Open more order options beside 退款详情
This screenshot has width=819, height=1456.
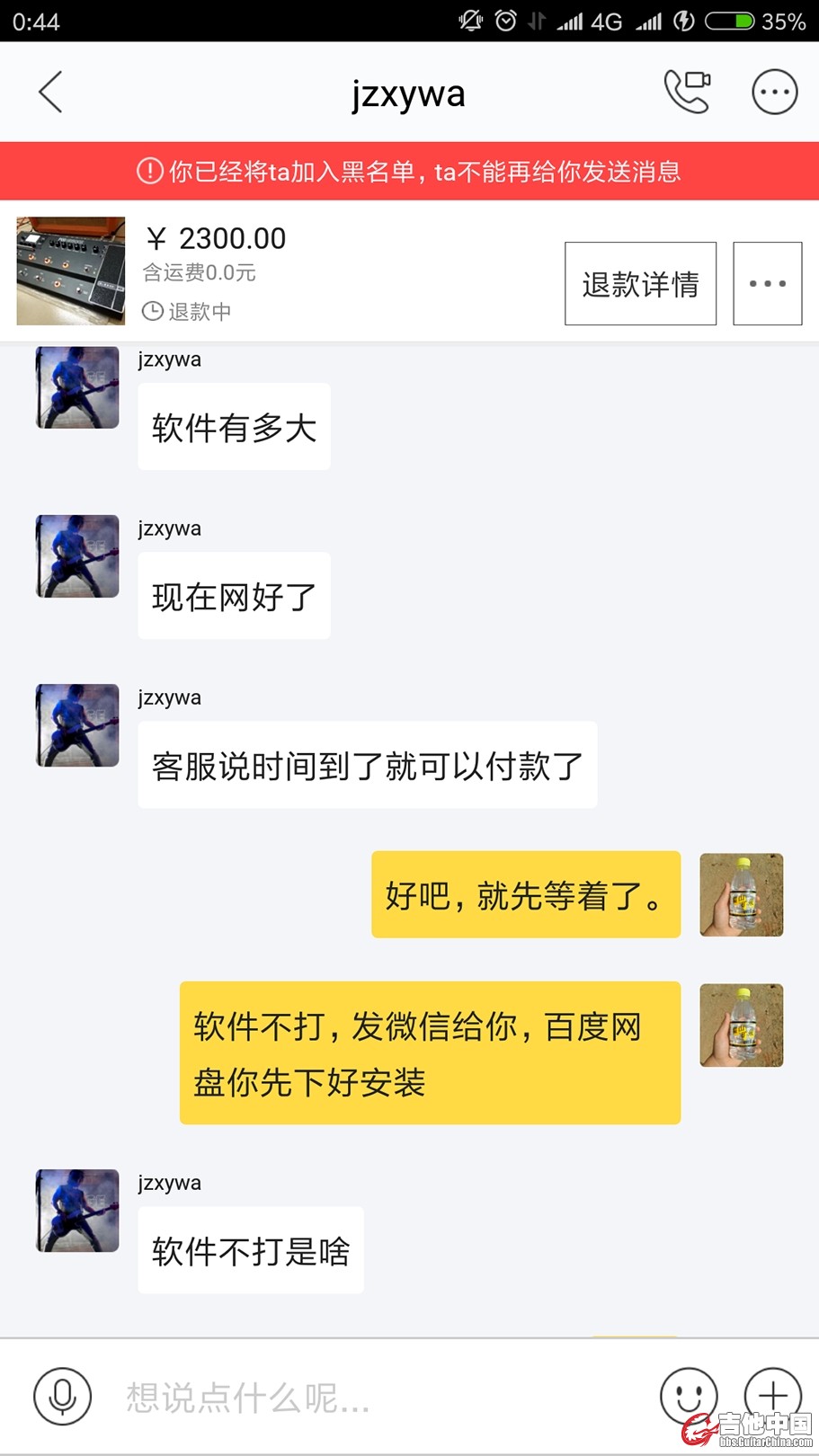tap(767, 284)
